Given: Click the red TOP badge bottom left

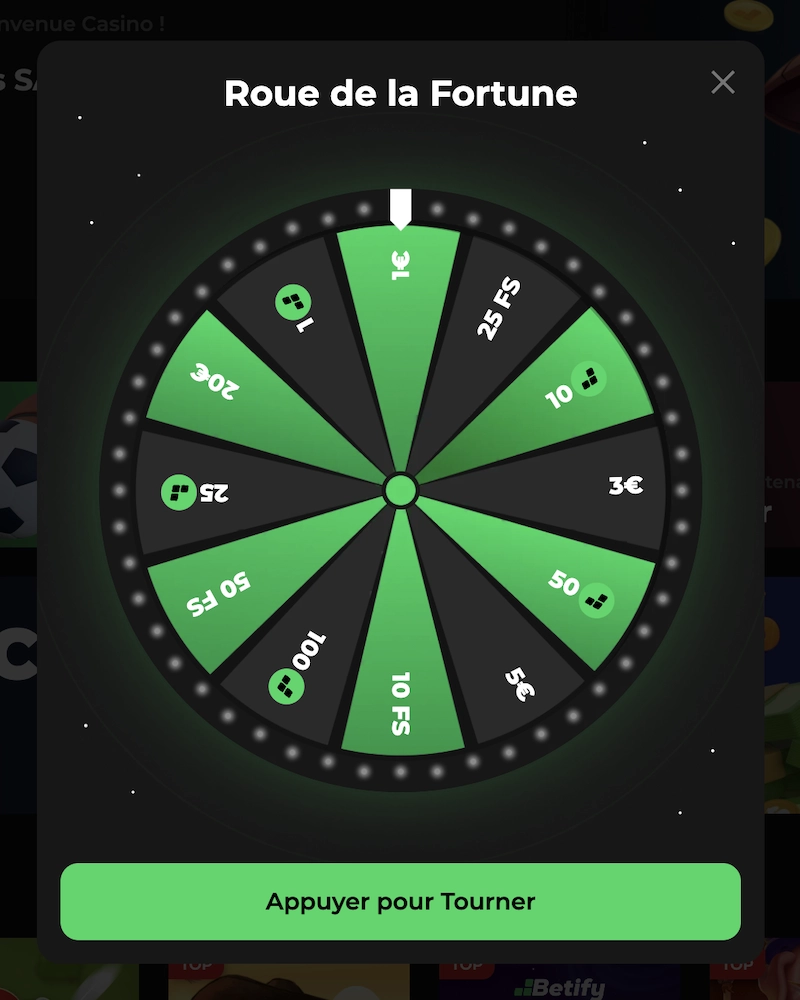Looking at the screenshot, I should [x=198, y=965].
